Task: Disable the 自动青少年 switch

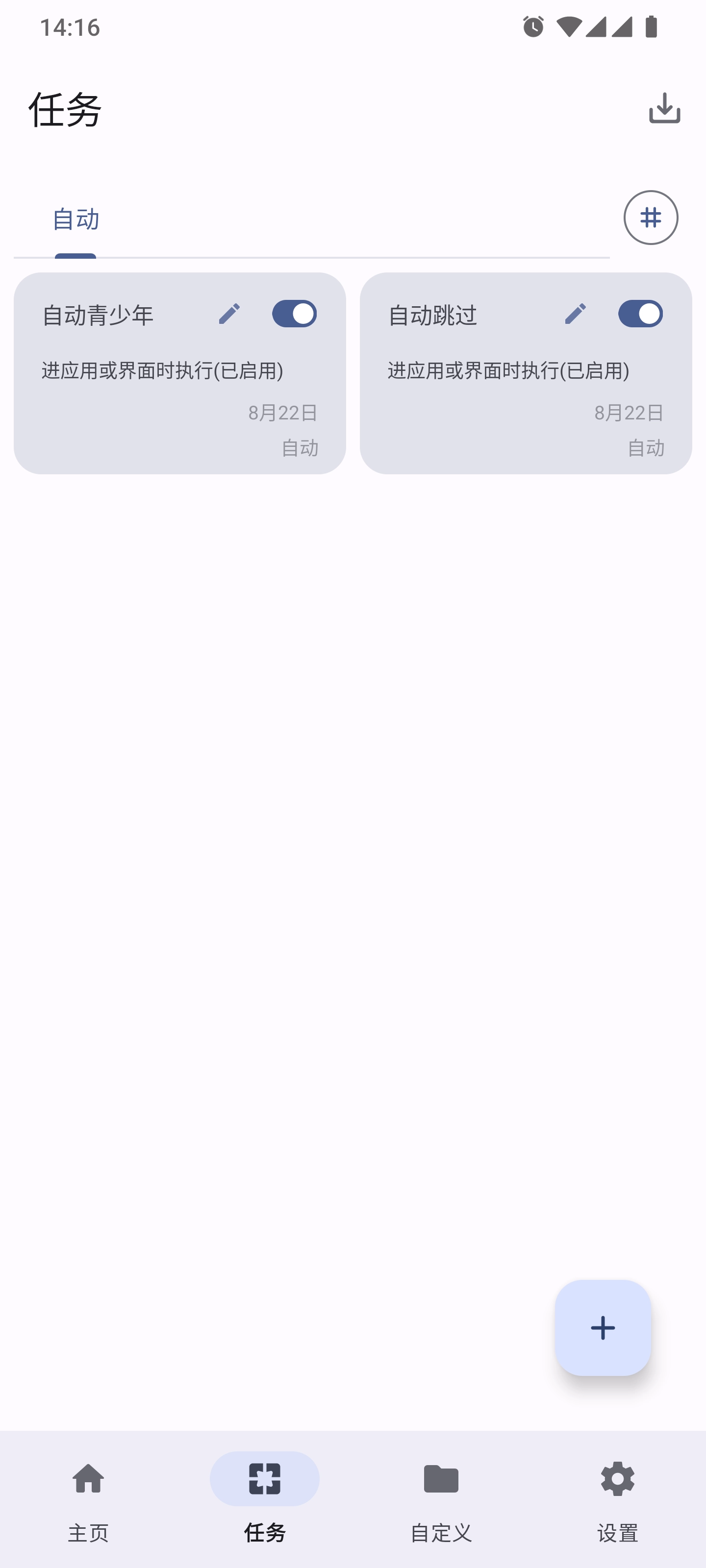Action: (294, 314)
